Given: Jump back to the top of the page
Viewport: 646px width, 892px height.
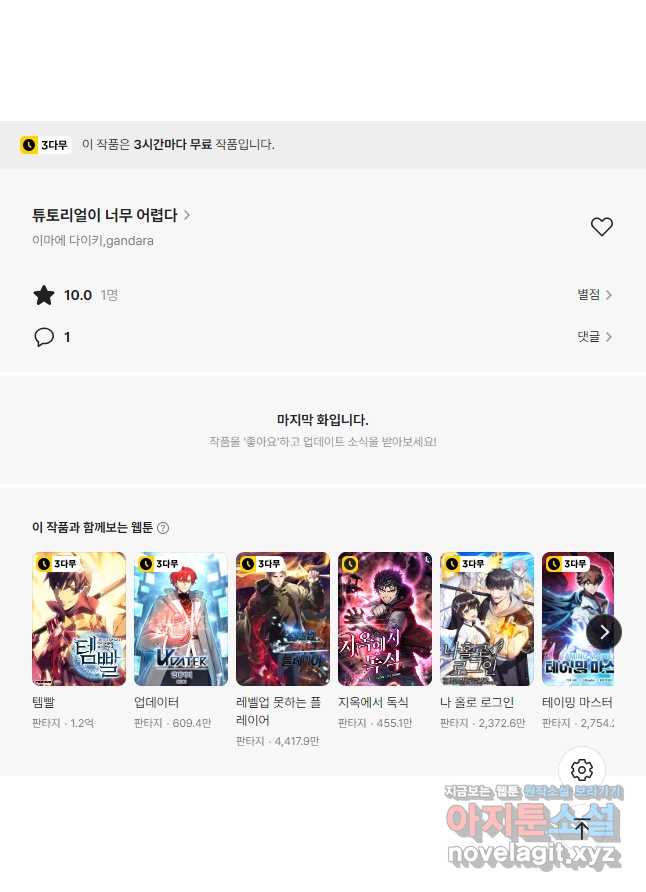Looking at the screenshot, I should click(x=582, y=829).
